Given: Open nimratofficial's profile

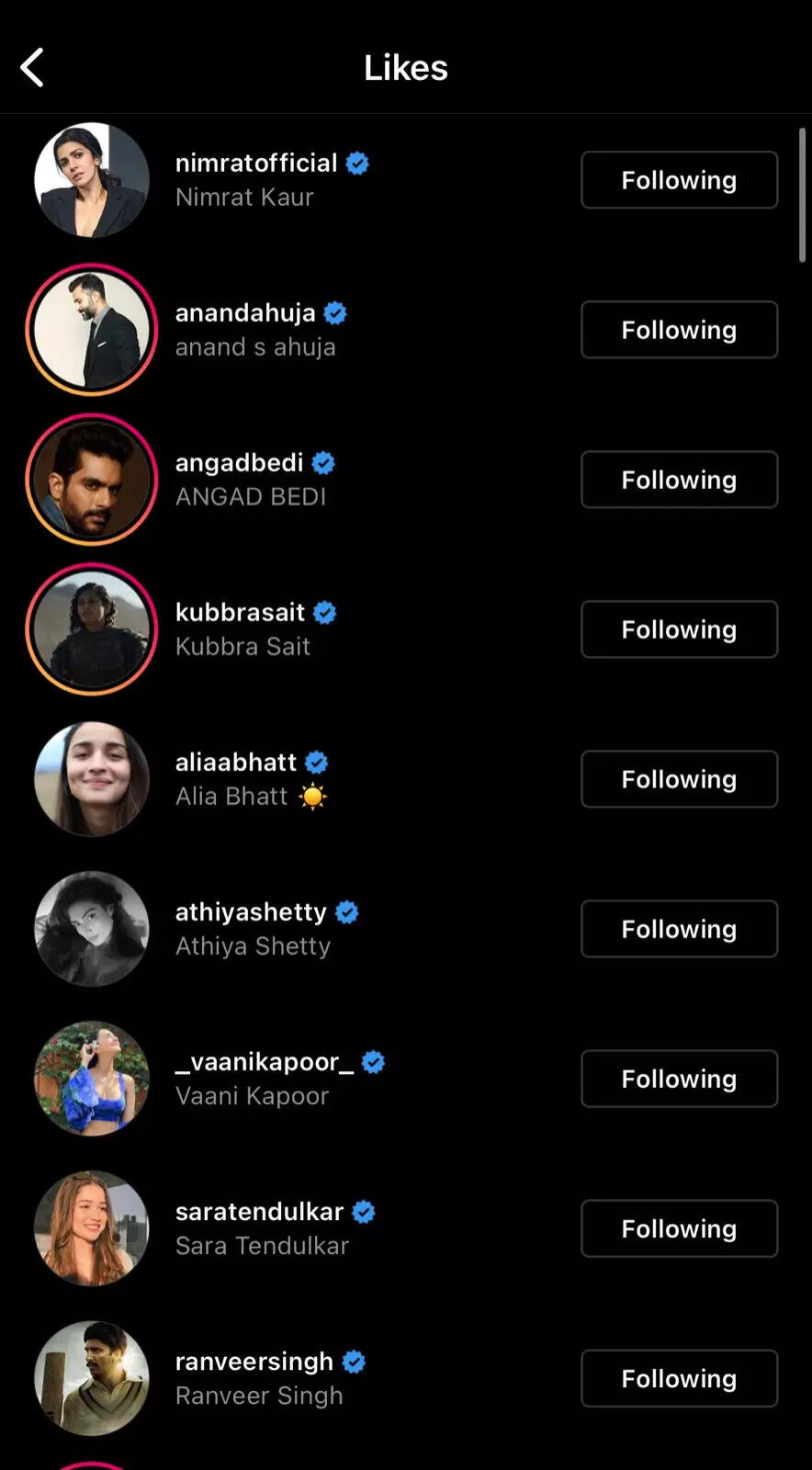Looking at the screenshot, I should pyautogui.click(x=256, y=164).
